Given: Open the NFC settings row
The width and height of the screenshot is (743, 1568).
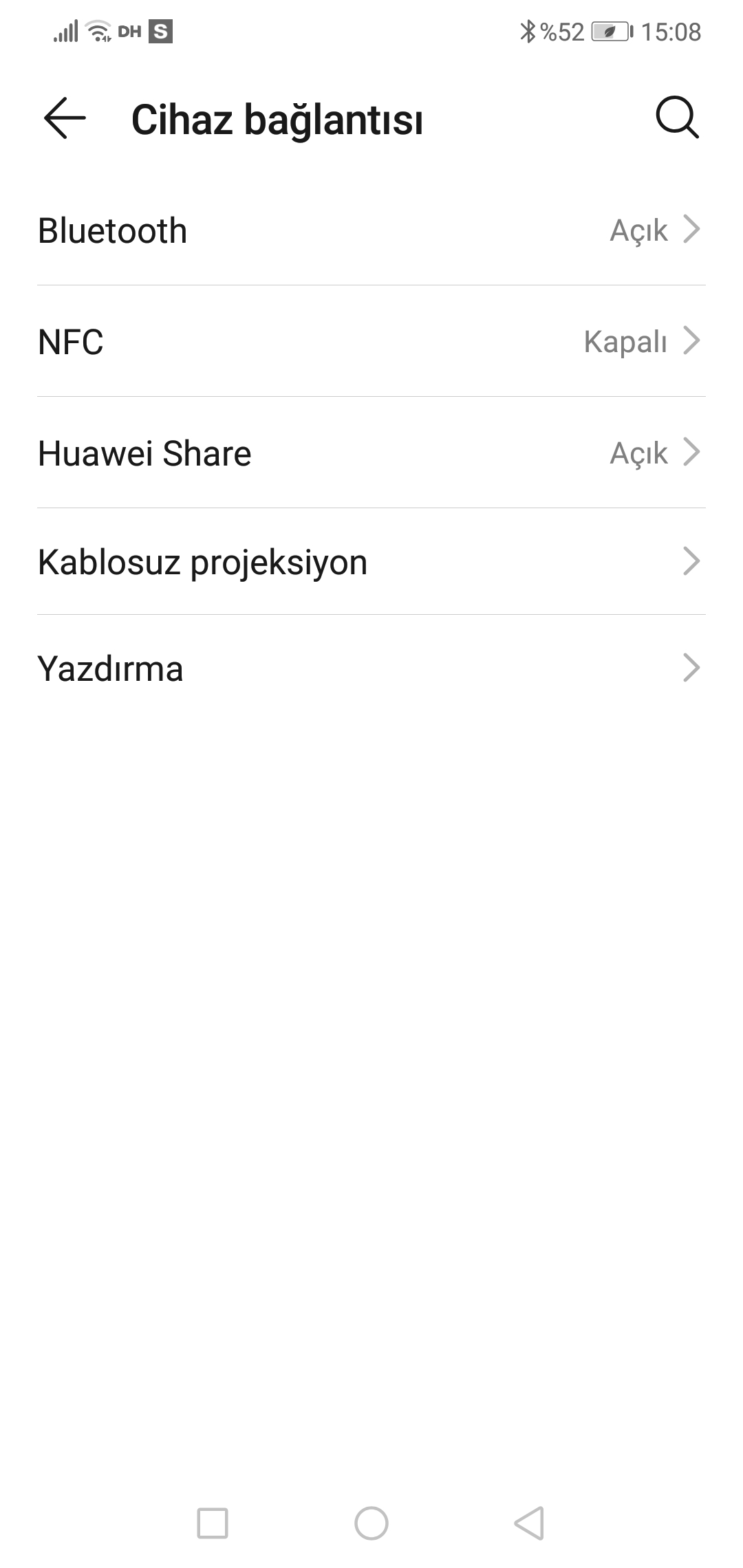Looking at the screenshot, I should coord(371,341).
